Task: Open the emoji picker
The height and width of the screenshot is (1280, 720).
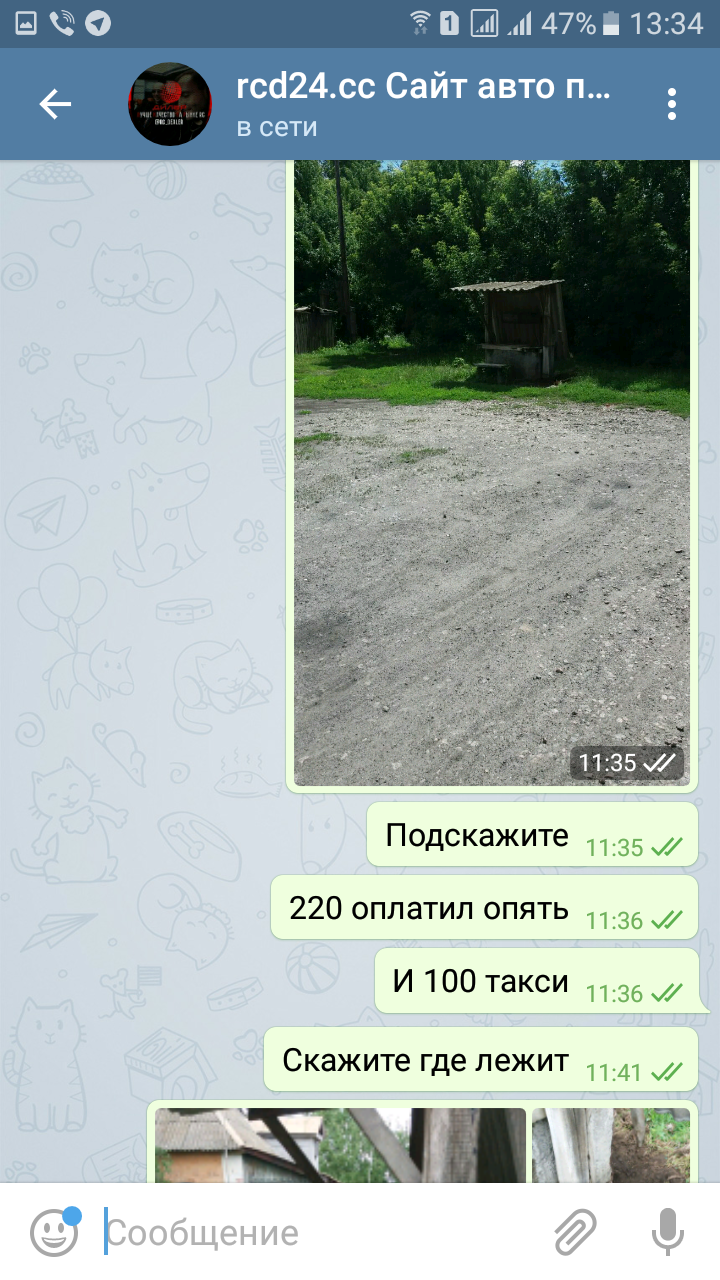Action: point(53,1232)
